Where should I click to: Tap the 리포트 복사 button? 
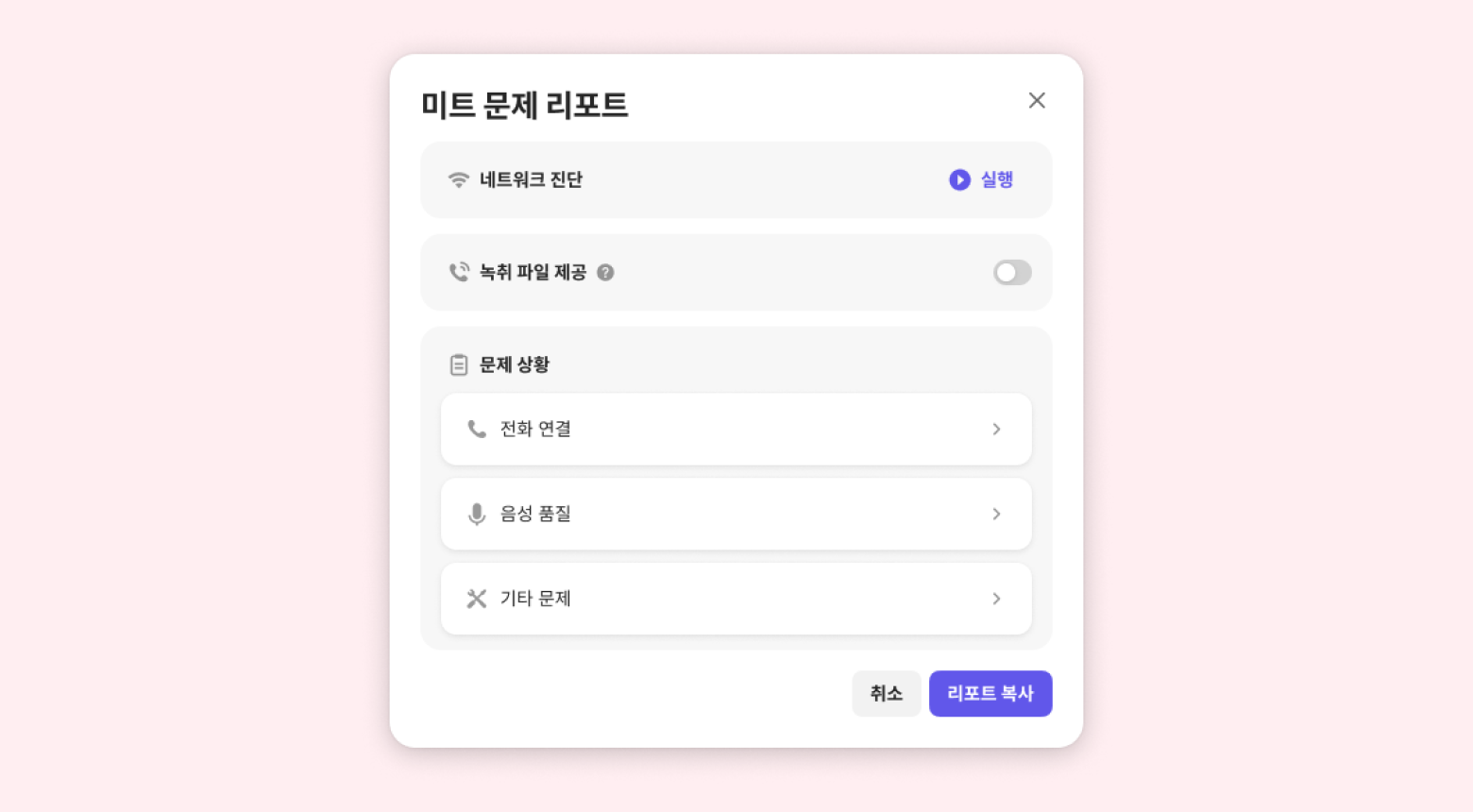pyautogui.click(x=990, y=693)
